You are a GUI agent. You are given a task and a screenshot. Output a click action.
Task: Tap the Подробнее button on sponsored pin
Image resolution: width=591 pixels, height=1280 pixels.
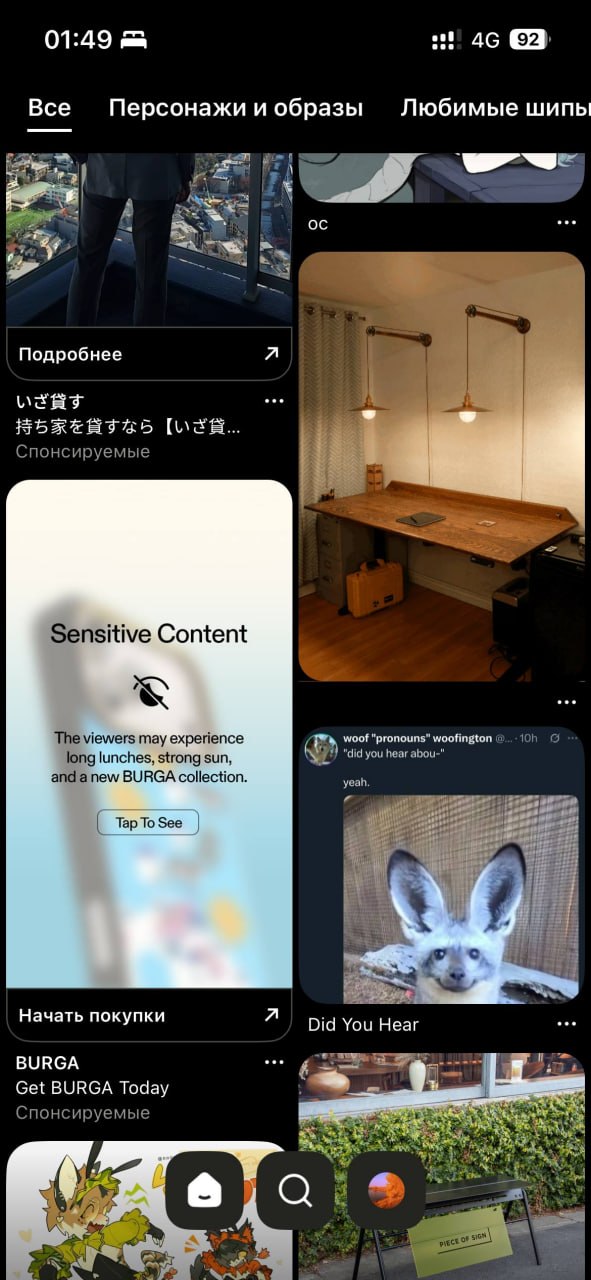coord(149,354)
